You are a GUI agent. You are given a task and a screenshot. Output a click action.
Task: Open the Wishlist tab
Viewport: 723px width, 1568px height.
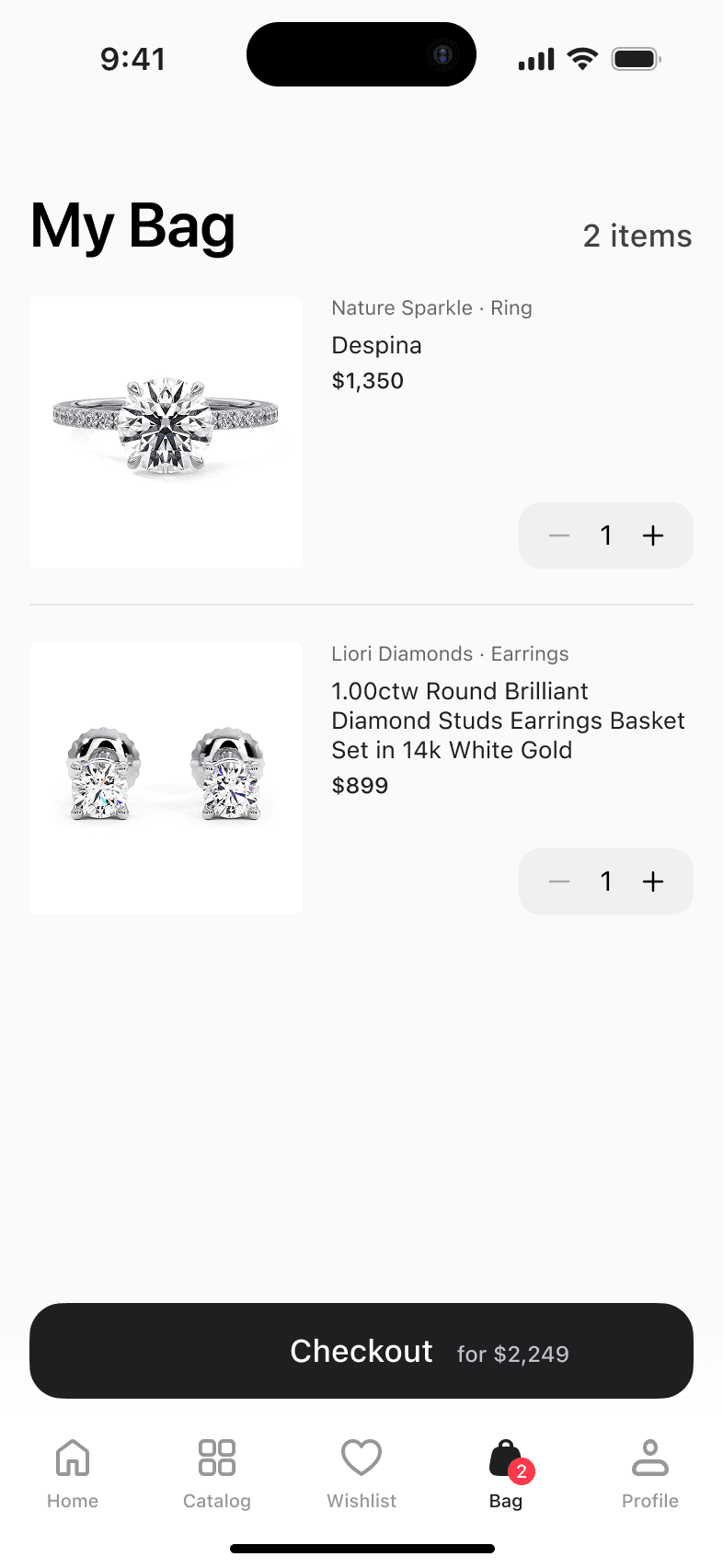[361, 1474]
